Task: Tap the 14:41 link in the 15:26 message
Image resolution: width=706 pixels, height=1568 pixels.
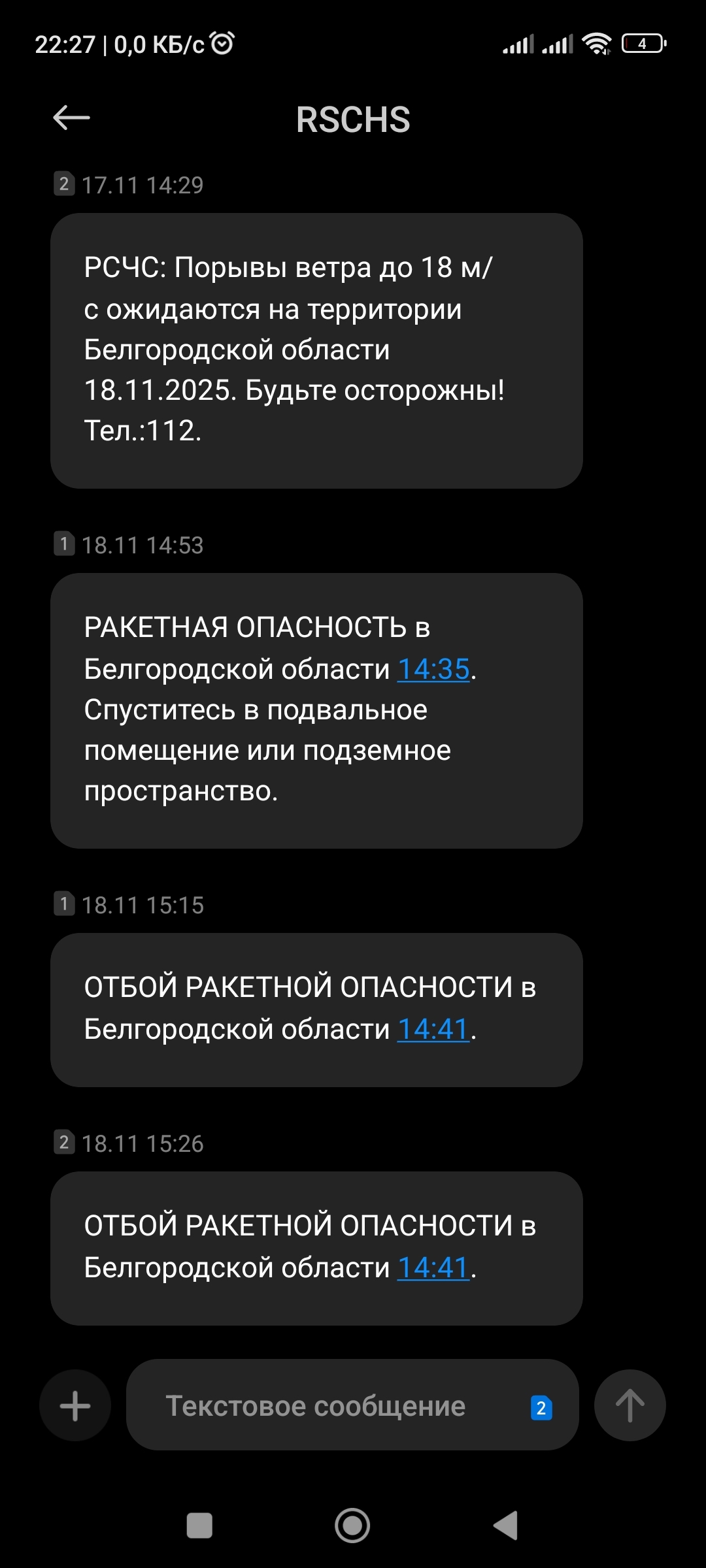Action: pyautogui.click(x=433, y=1267)
